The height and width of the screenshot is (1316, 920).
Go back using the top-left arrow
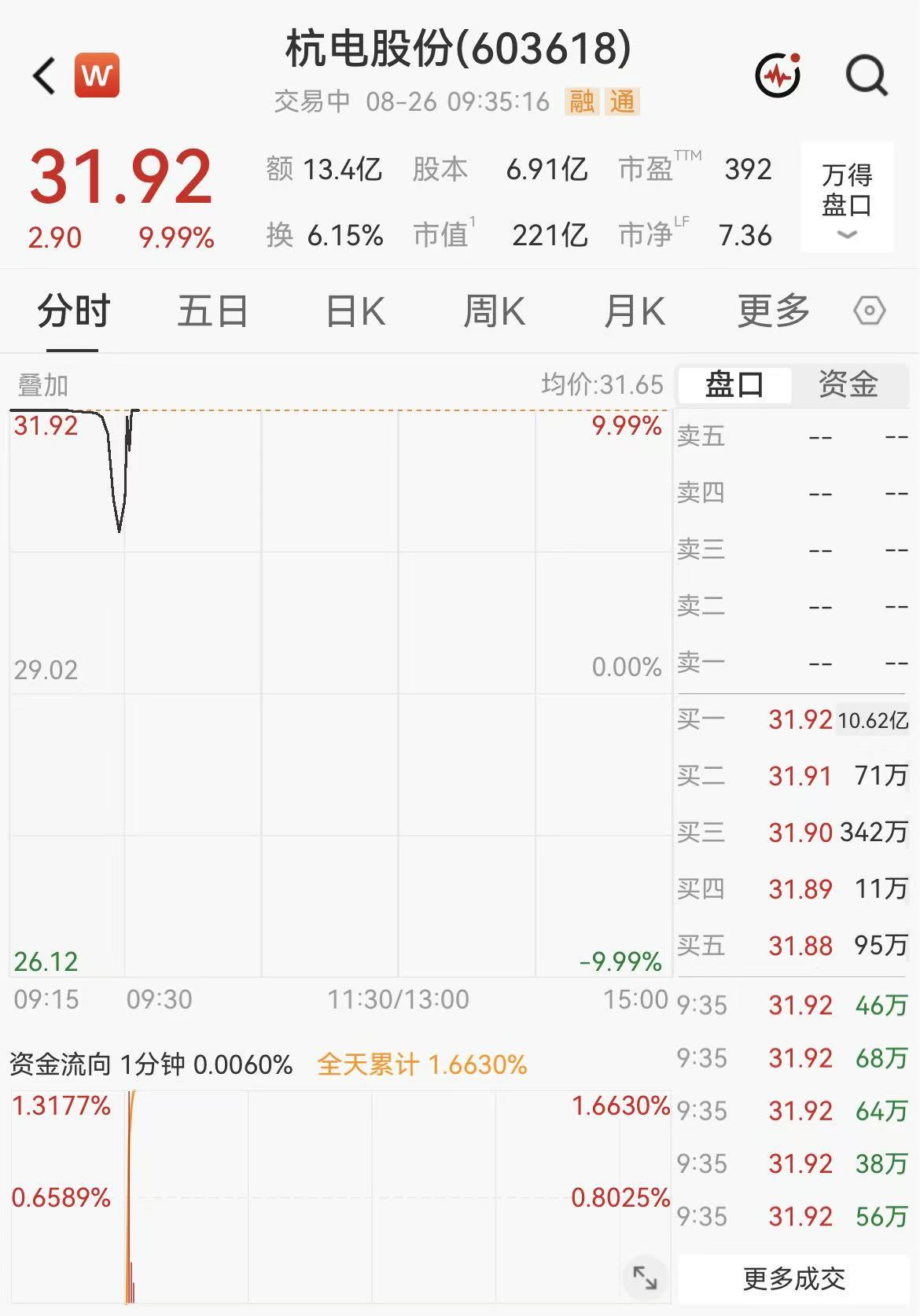pos(44,75)
